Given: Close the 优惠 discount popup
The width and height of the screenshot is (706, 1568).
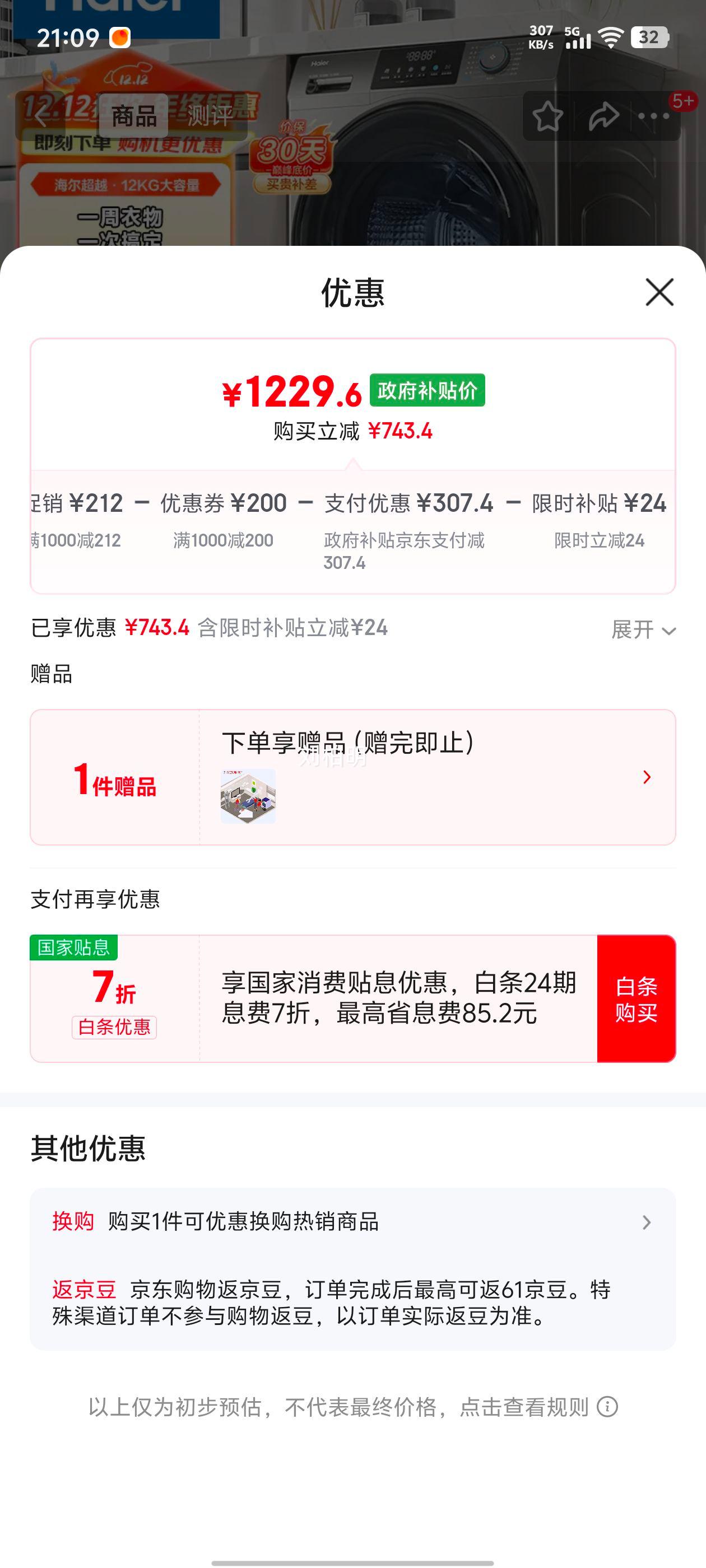Looking at the screenshot, I should [x=658, y=293].
